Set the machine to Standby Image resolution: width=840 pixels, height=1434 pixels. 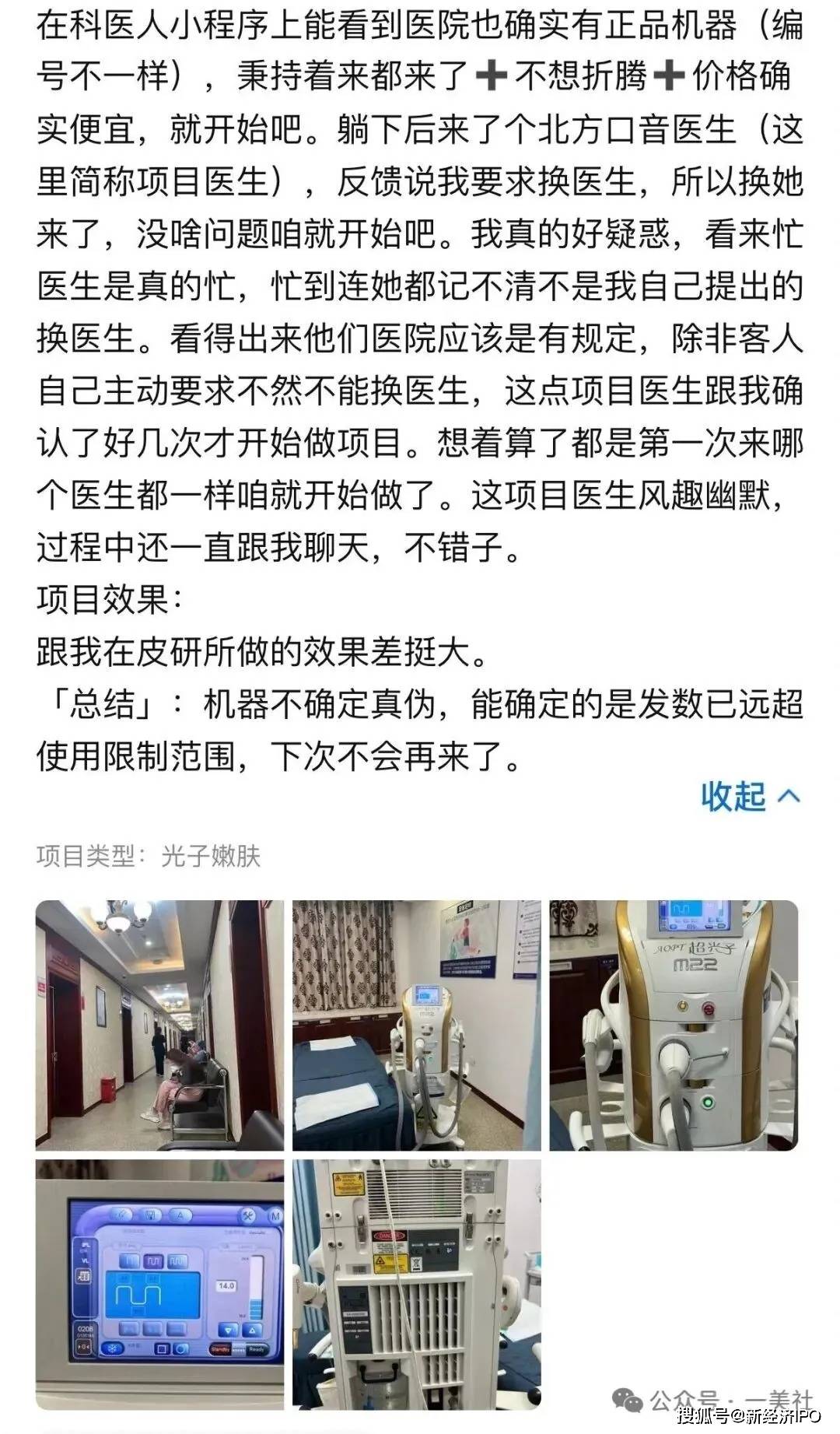point(220,1349)
